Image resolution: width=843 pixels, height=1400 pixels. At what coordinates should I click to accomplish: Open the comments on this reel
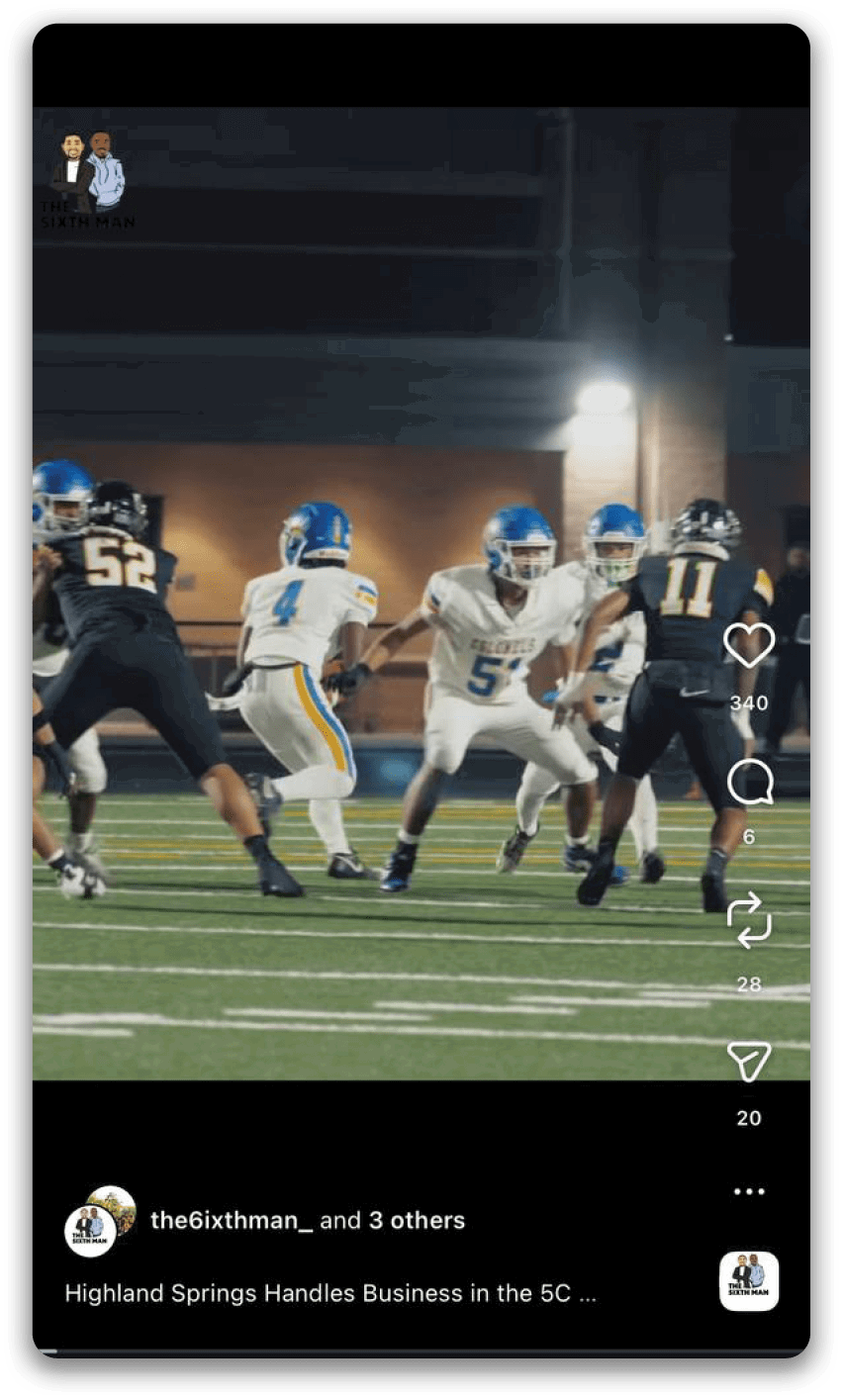point(749,783)
